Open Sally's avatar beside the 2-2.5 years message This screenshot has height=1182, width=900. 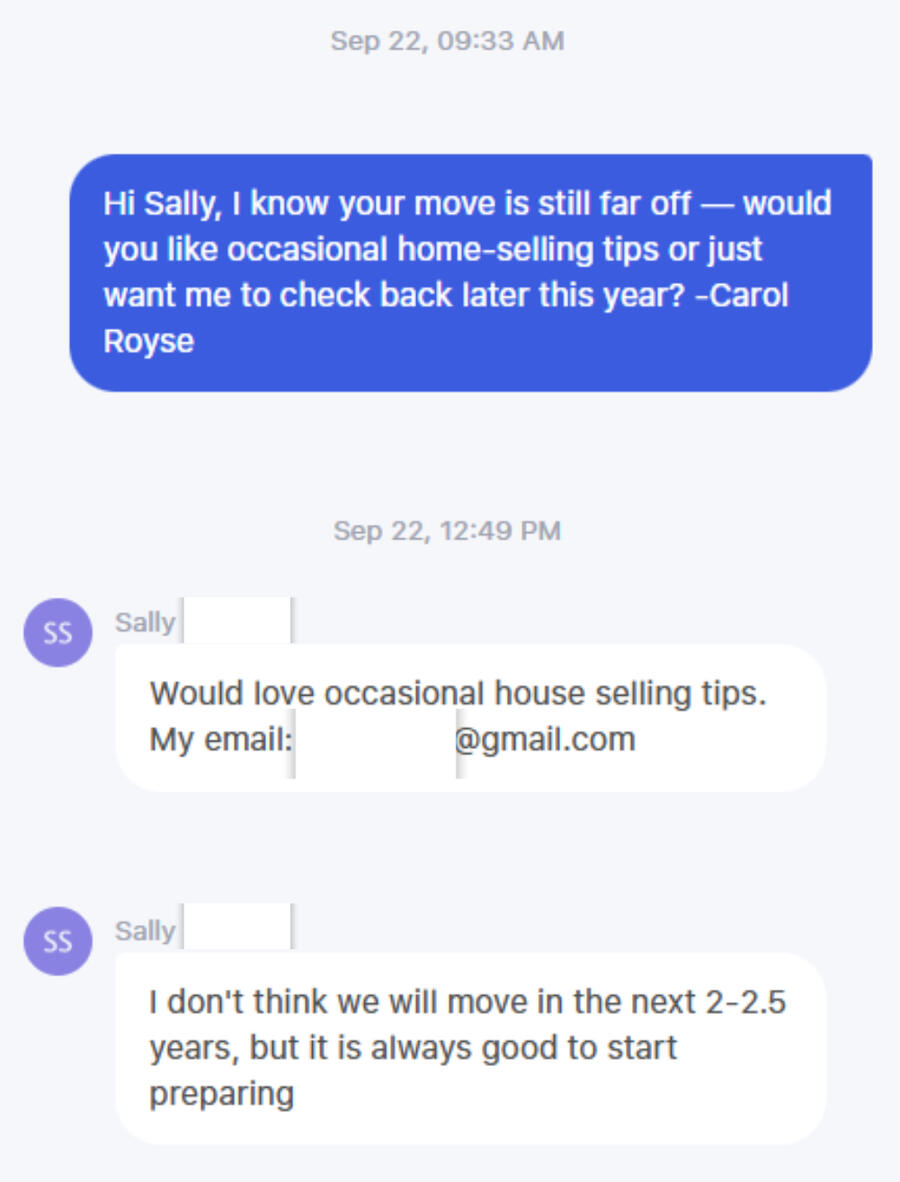(58, 941)
